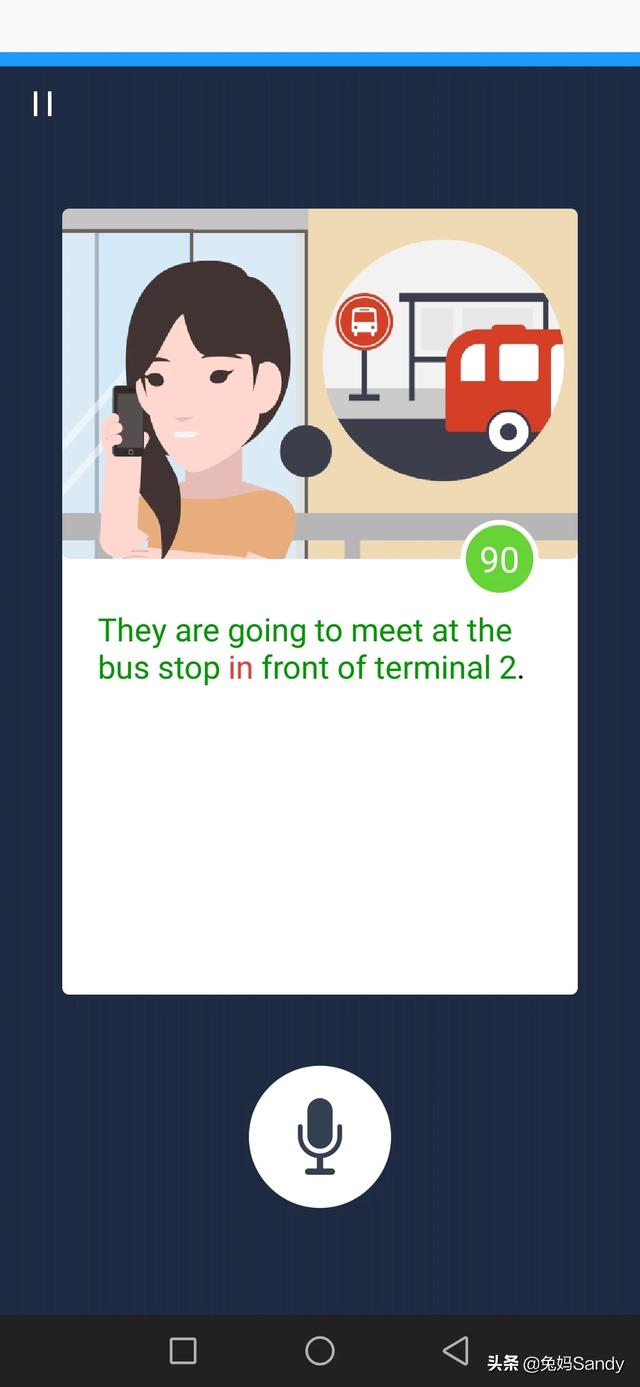
Task: Tap the microphone to record speech
Action: point(320,1136)
